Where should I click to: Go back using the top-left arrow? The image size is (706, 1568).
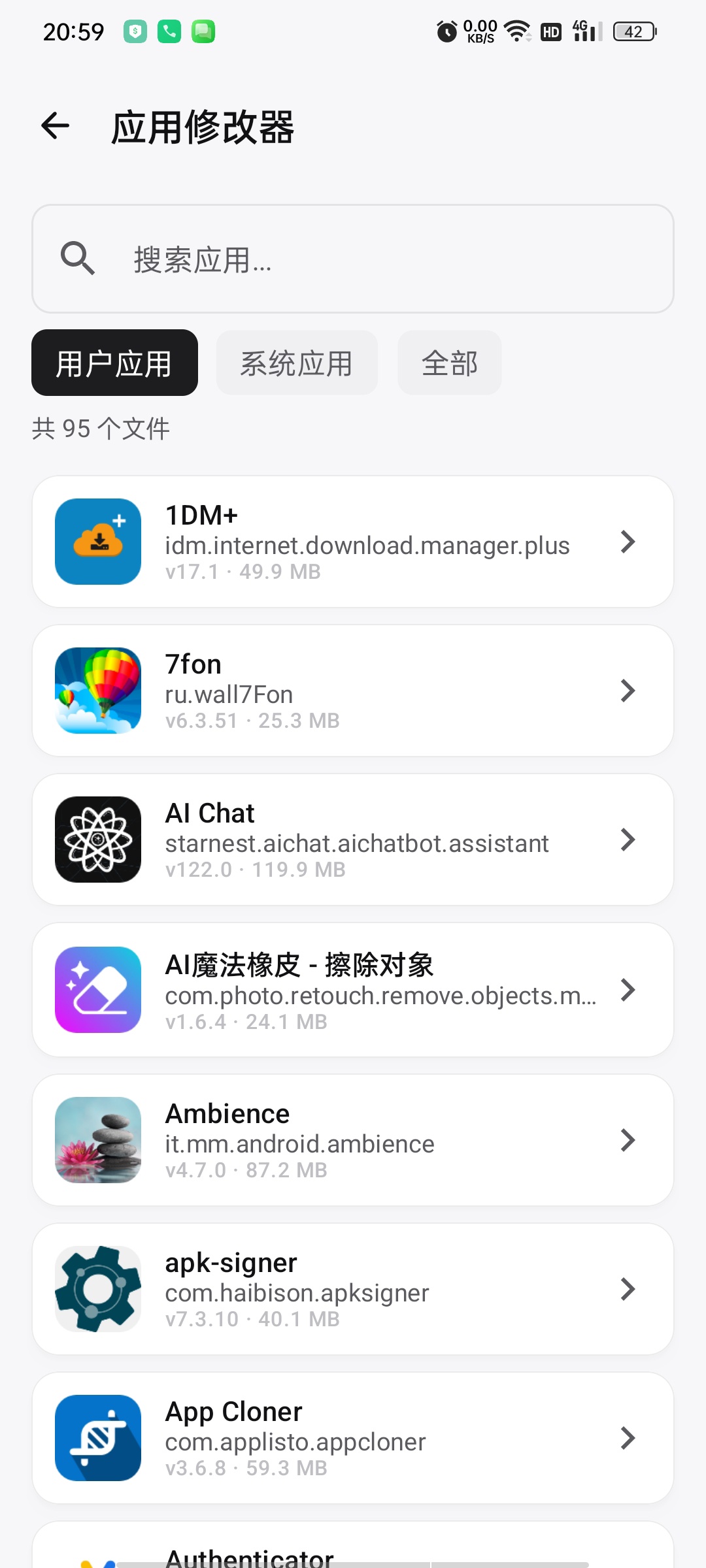pos(56,126)
